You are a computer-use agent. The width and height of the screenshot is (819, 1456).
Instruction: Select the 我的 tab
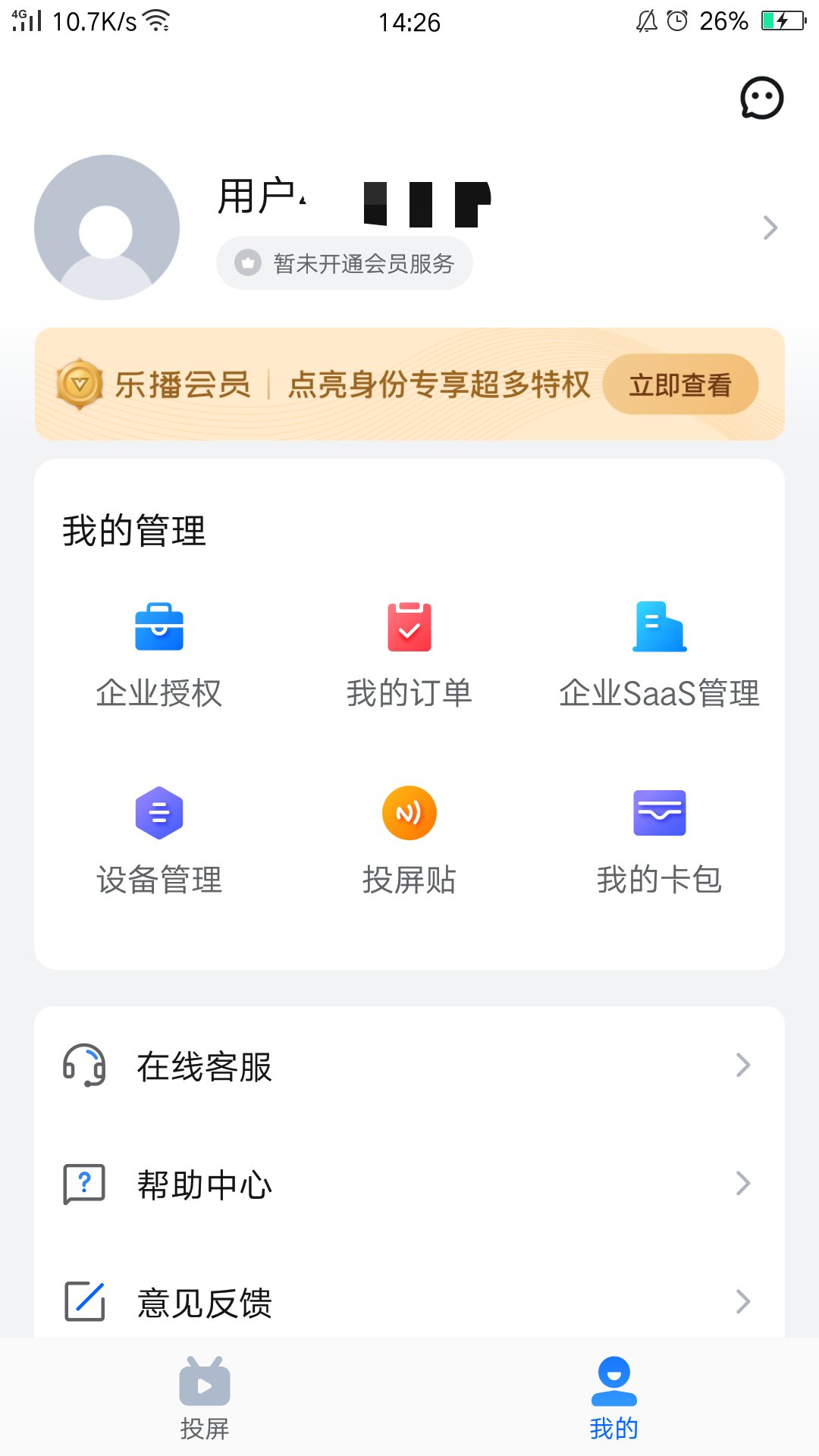614,1398
